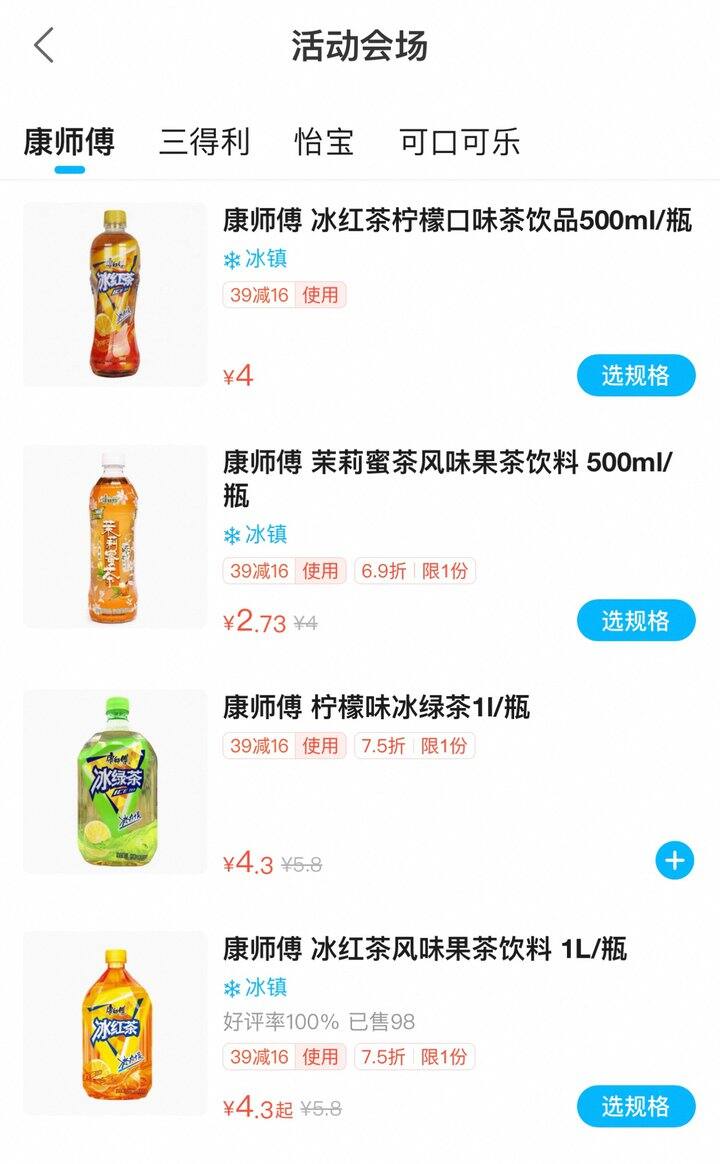Image resolution: width=720 pixels, height=1164 pixels.
Task: Add 柠檬味冰绿茶1l to cart
Action: coord(675,860)
